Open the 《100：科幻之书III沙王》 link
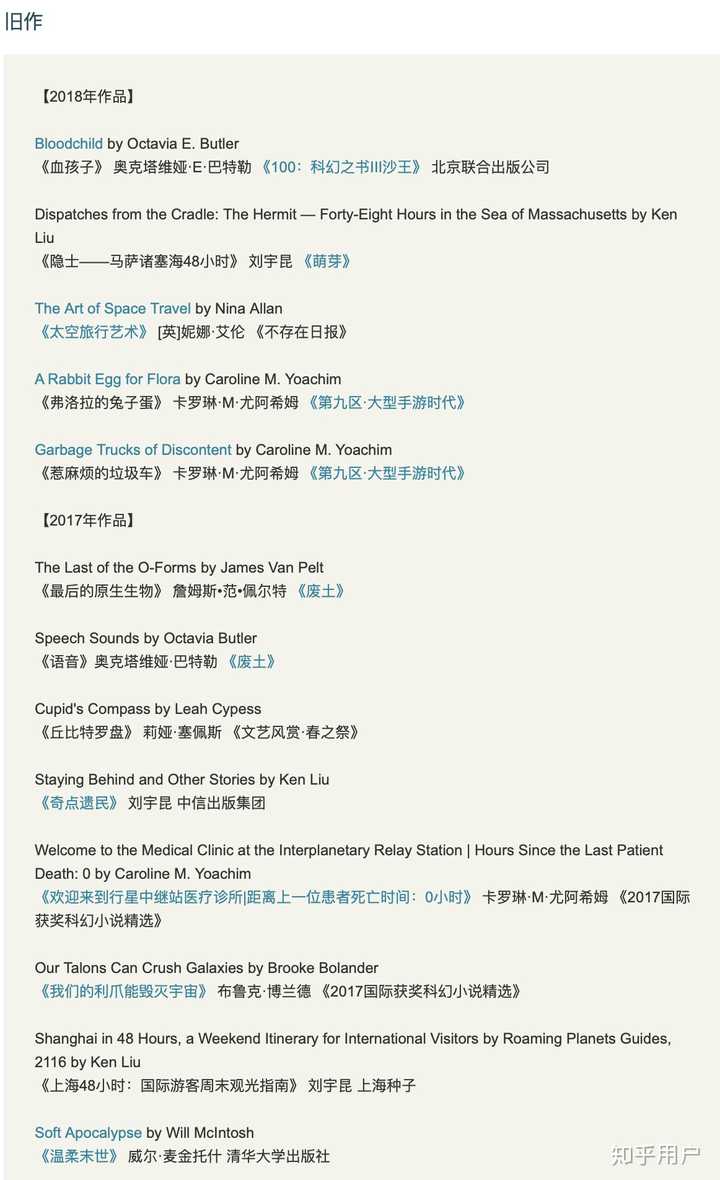This screenshot has height=1180, width=720. 340,167
